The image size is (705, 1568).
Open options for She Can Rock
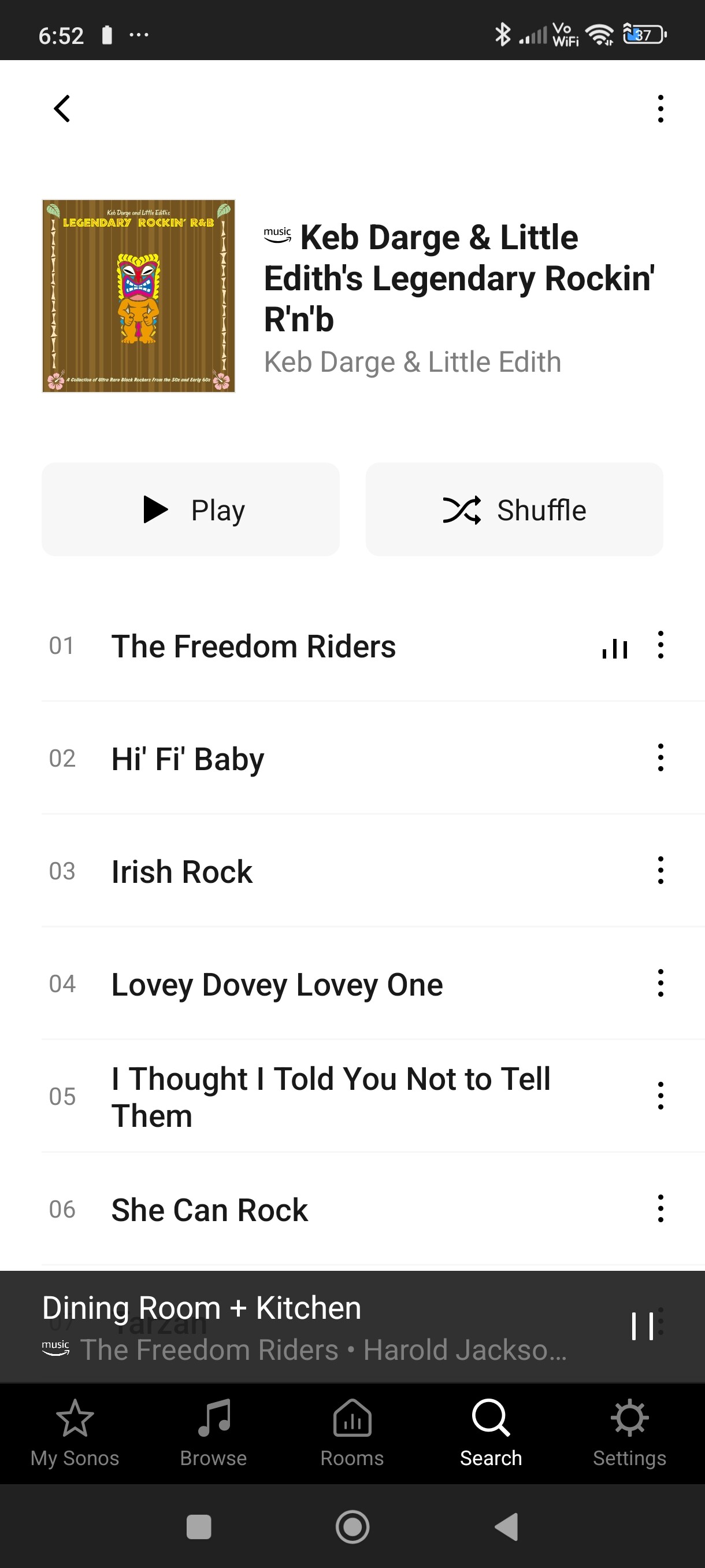(x=660, y=1209)
